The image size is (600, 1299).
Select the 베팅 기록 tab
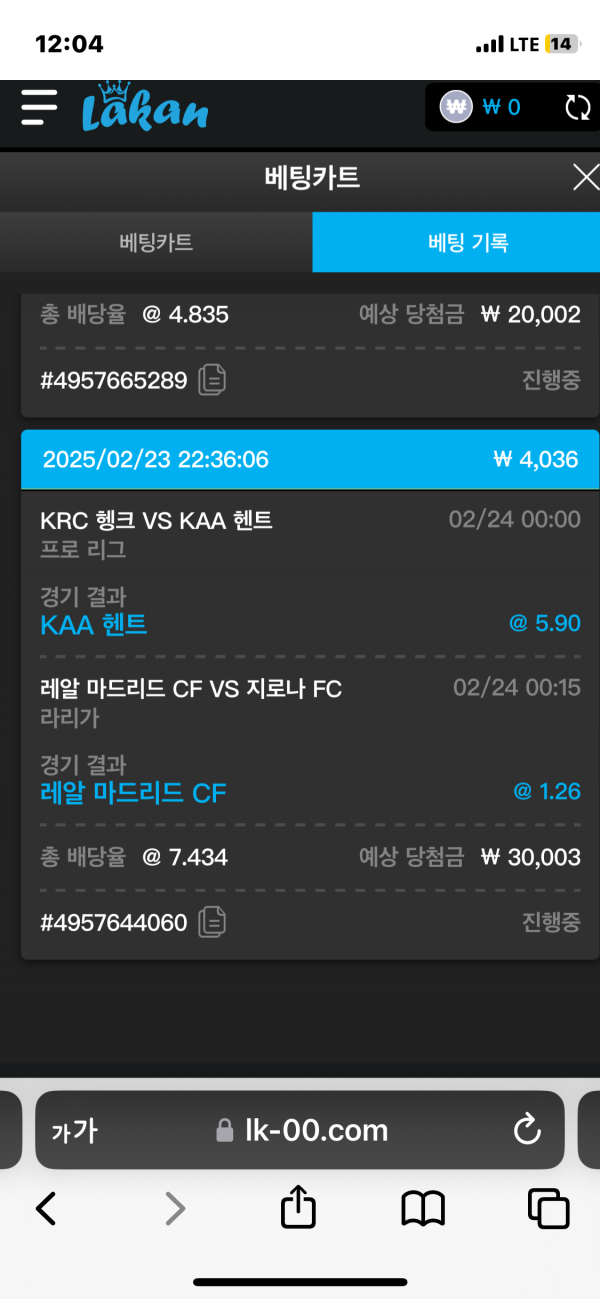456,242
